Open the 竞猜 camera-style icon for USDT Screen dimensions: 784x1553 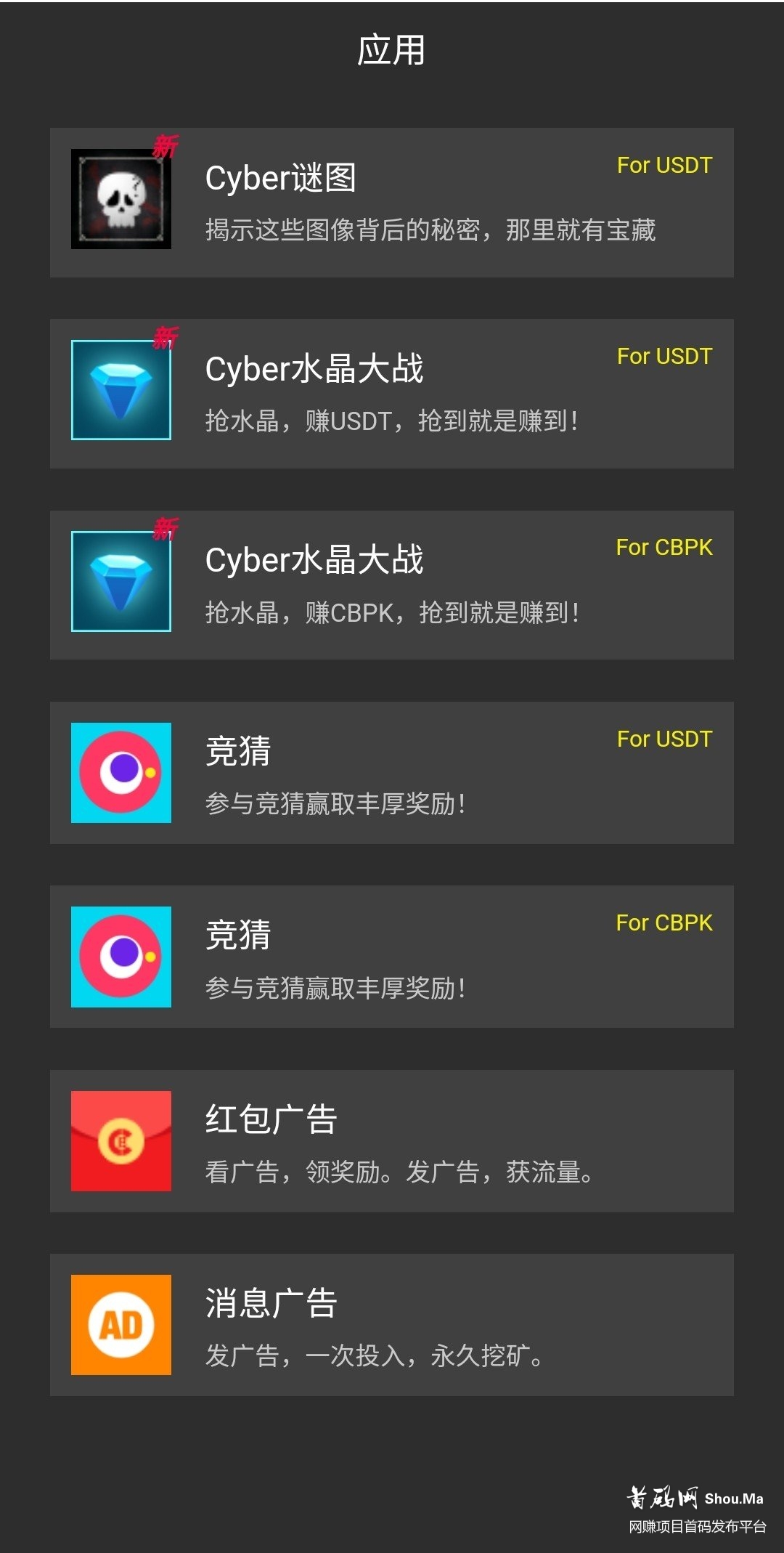[120, 771]
